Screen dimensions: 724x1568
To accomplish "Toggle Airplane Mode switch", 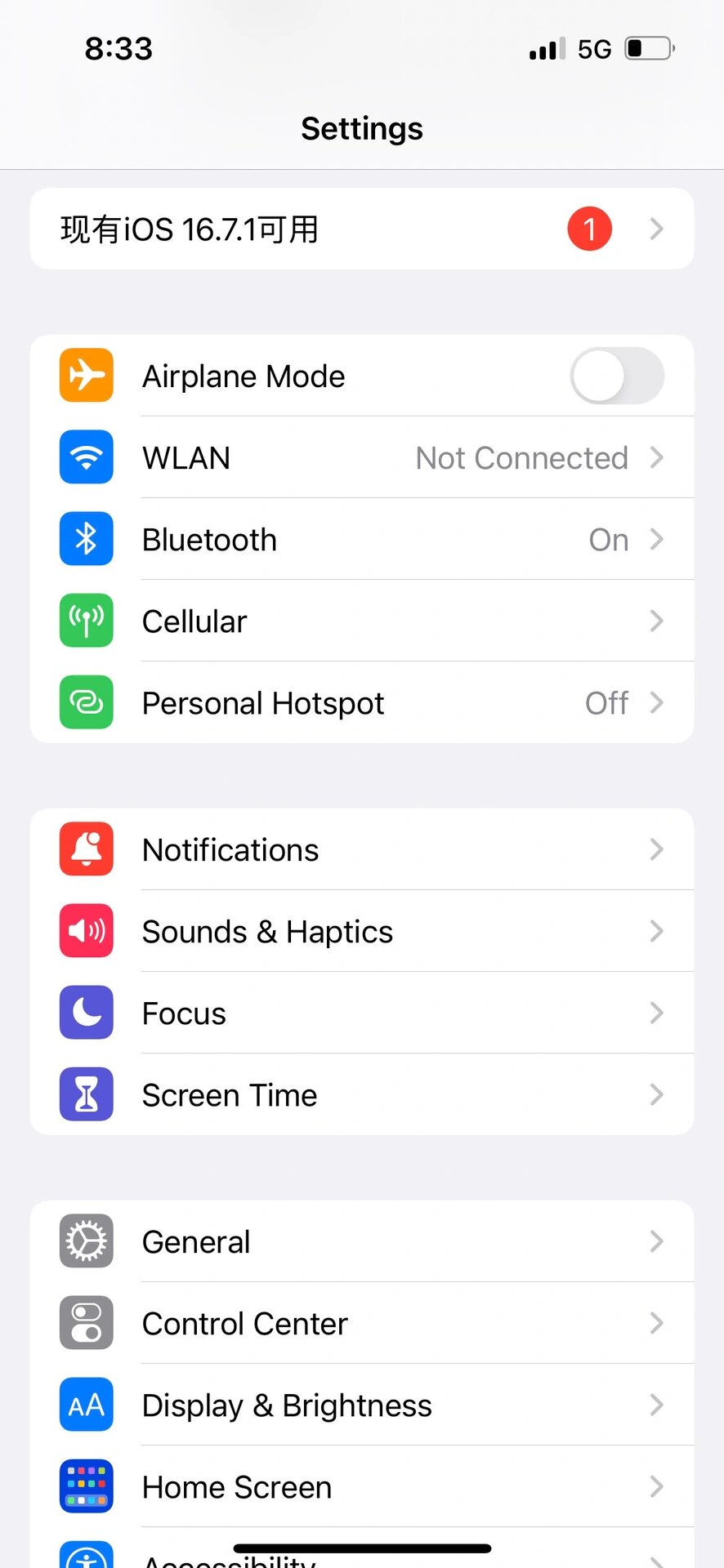I will click(616, 376).
